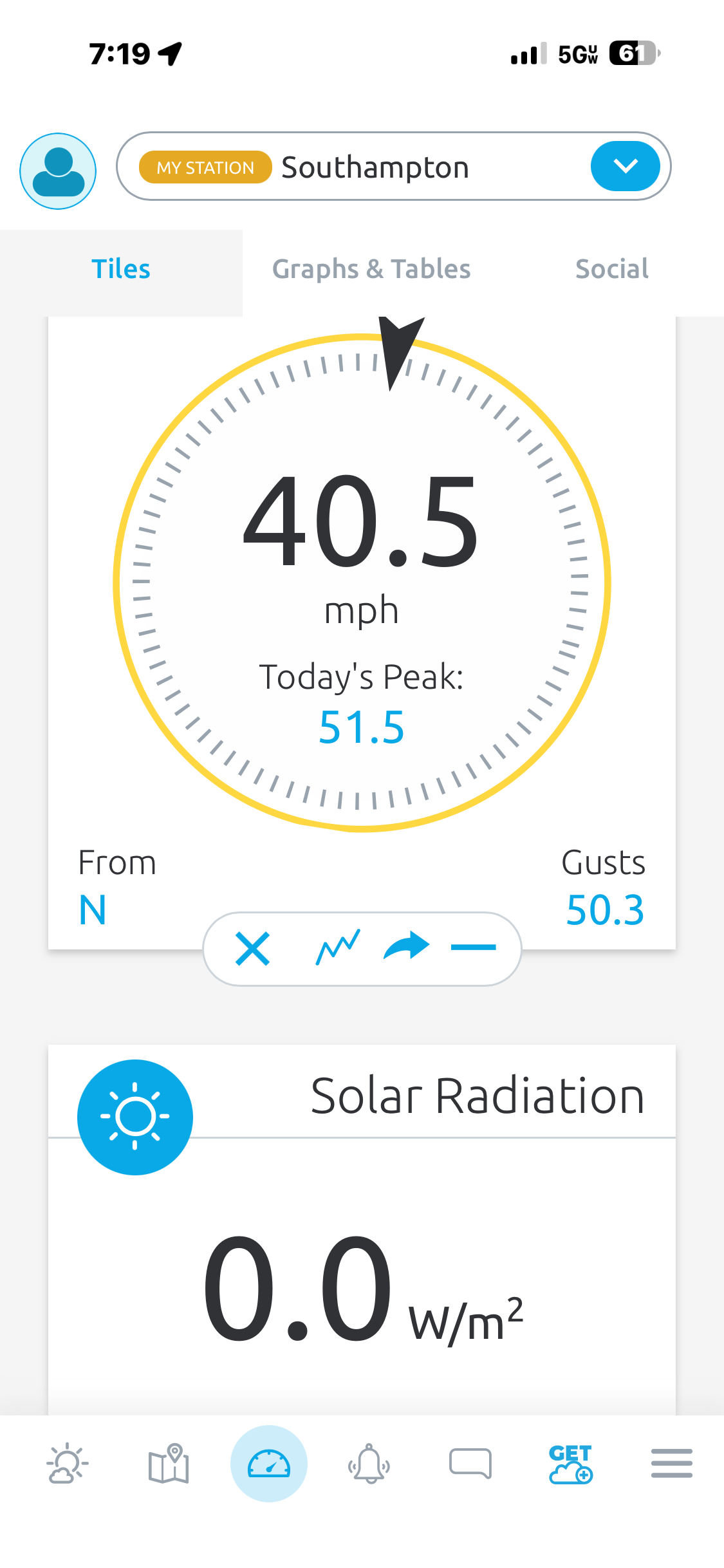Viewport: 724px width, 1568px height.
Task: Select the Tiles tab
Action: (121, 269)
